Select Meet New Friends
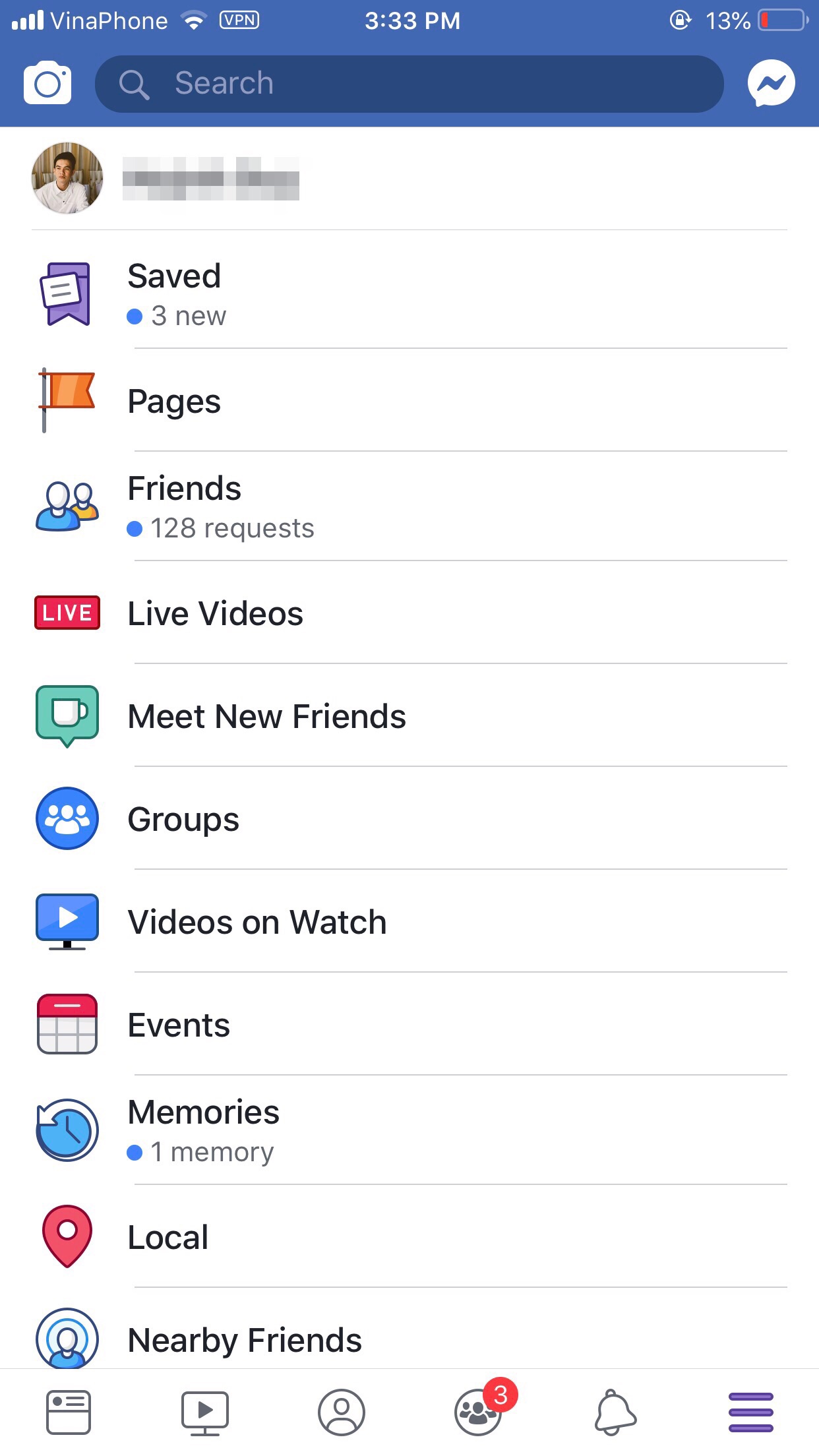The image size is (819, 1456). click(266, 716)
